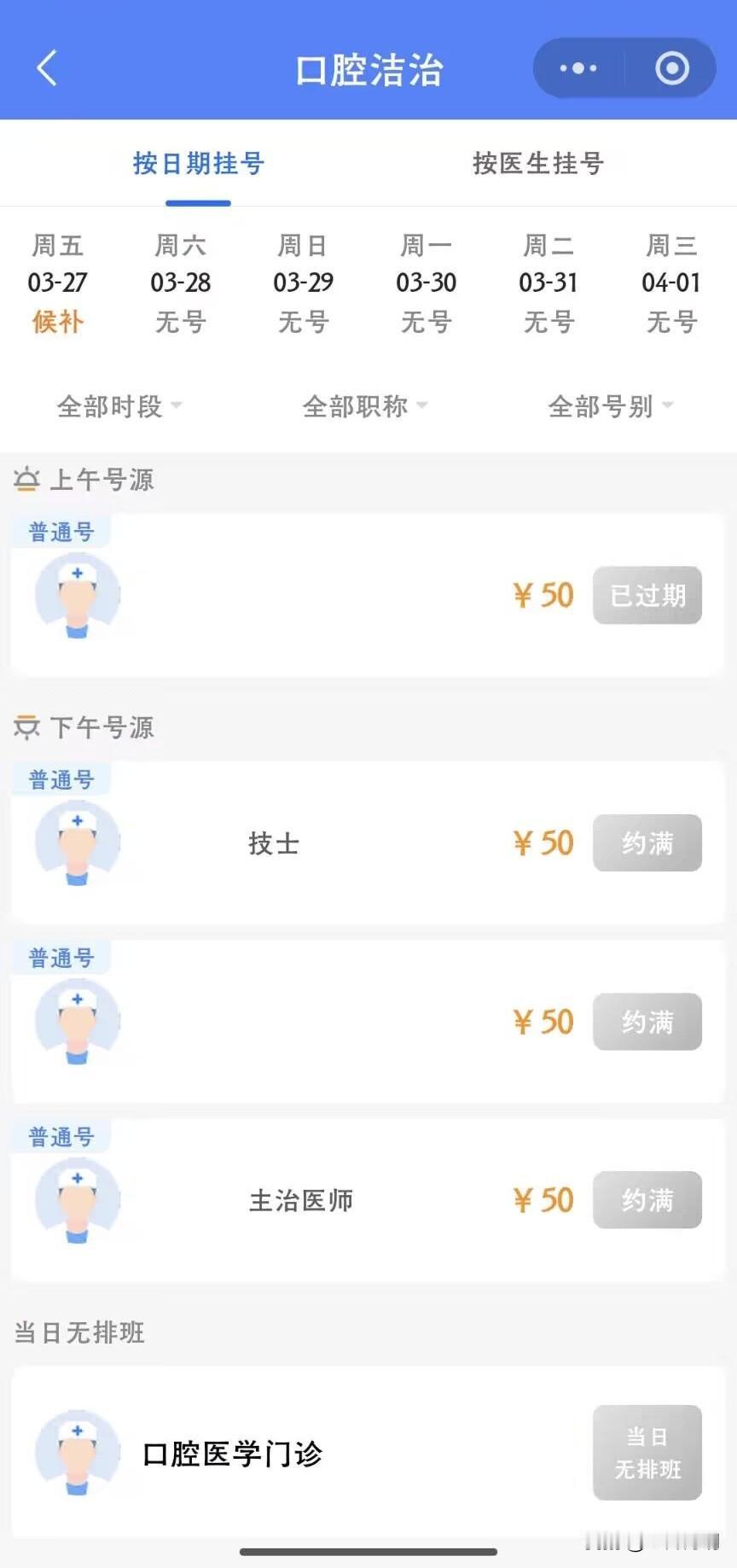The height and width of the screenshot is (1568, 737).
Task: Tap the 已过期 expired appointment button
Action: pyautogui.click(x=647, y=595)
